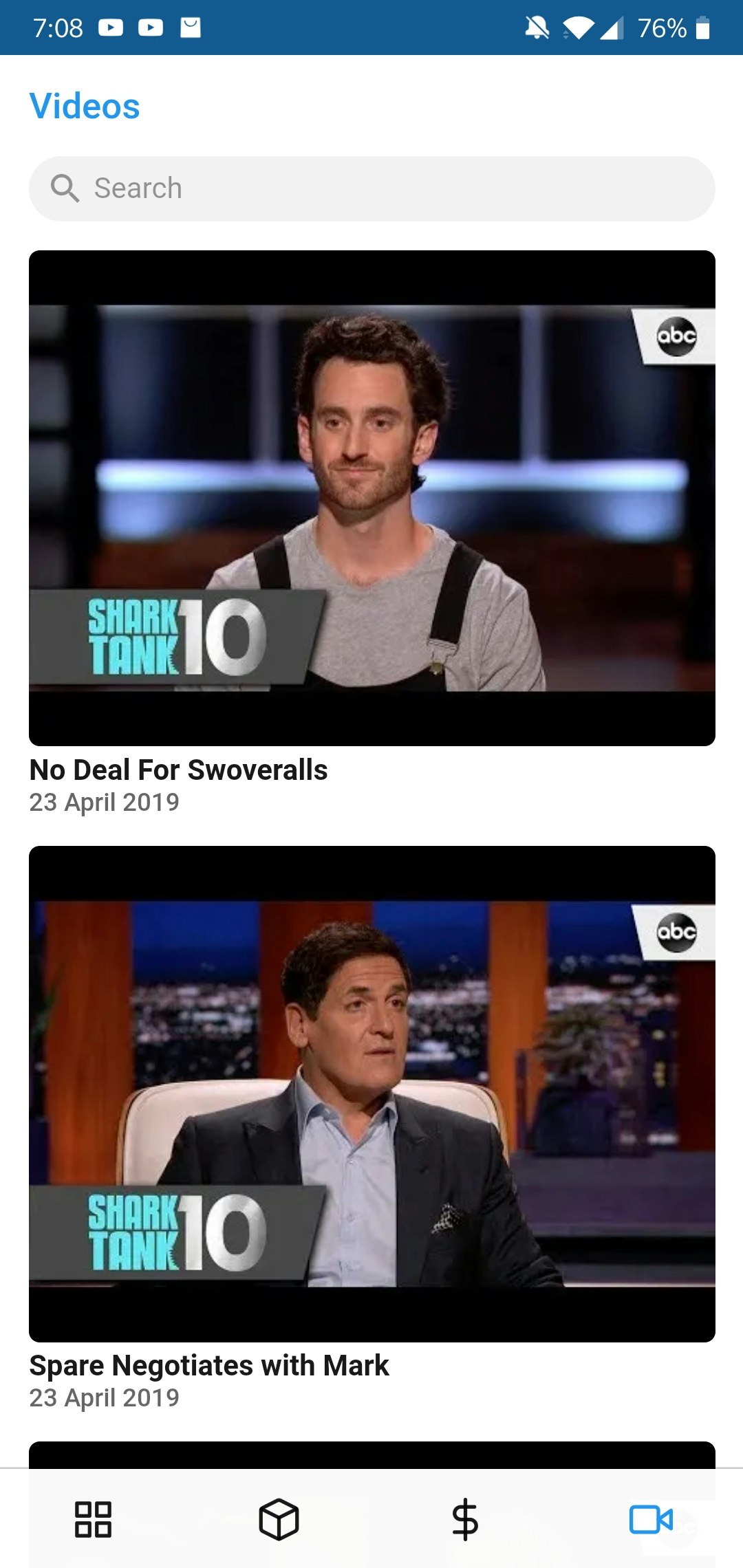This screenshot has width=743, height=1568.
Task: Open the No Deal For Swoveralls video
Action: [x=371, y=498]
